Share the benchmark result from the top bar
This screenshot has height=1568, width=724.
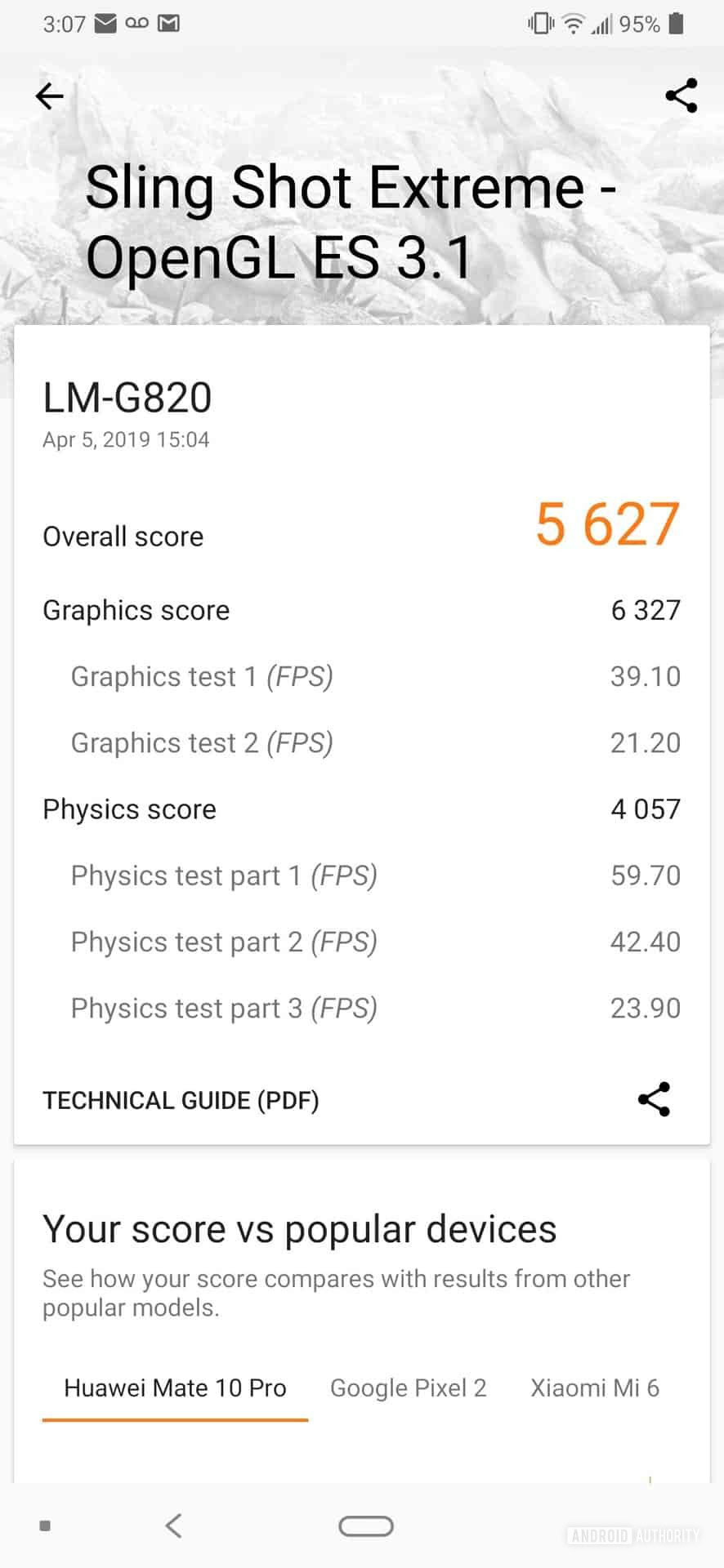[681, 96]
